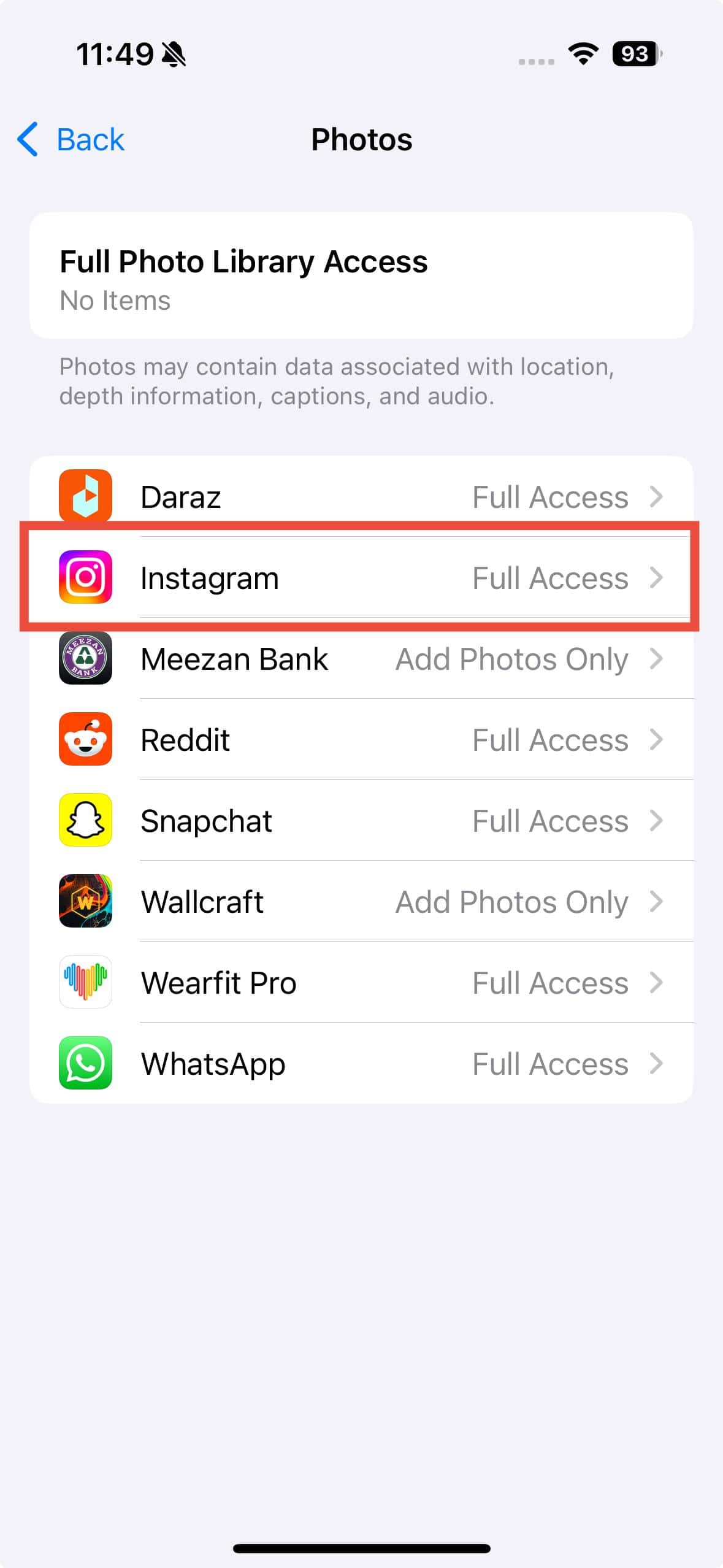Open Instagram photo access settings

point(361,577)
